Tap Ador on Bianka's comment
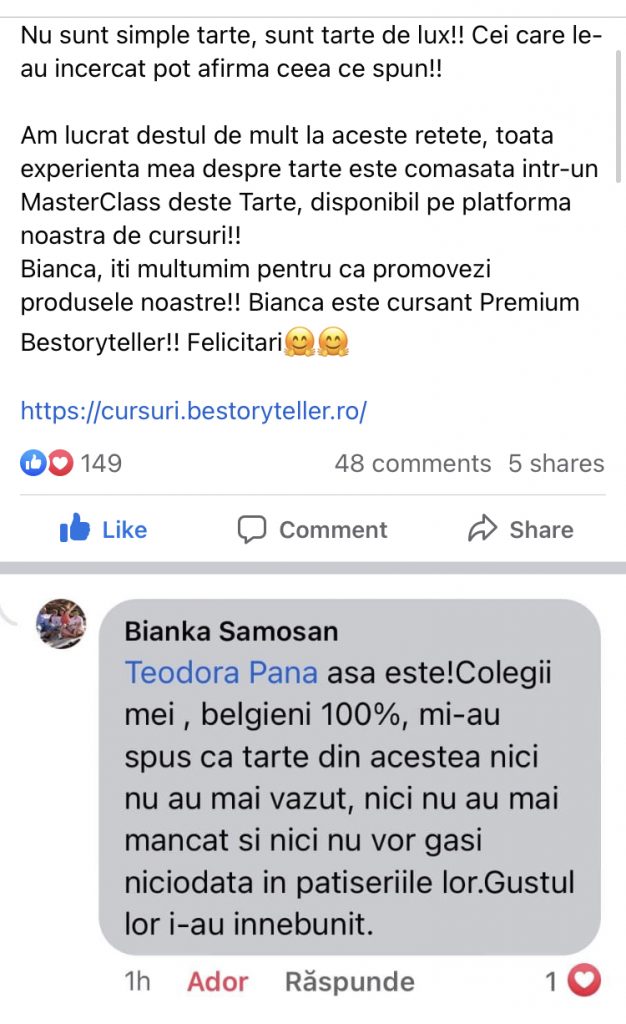 [217, 982]
